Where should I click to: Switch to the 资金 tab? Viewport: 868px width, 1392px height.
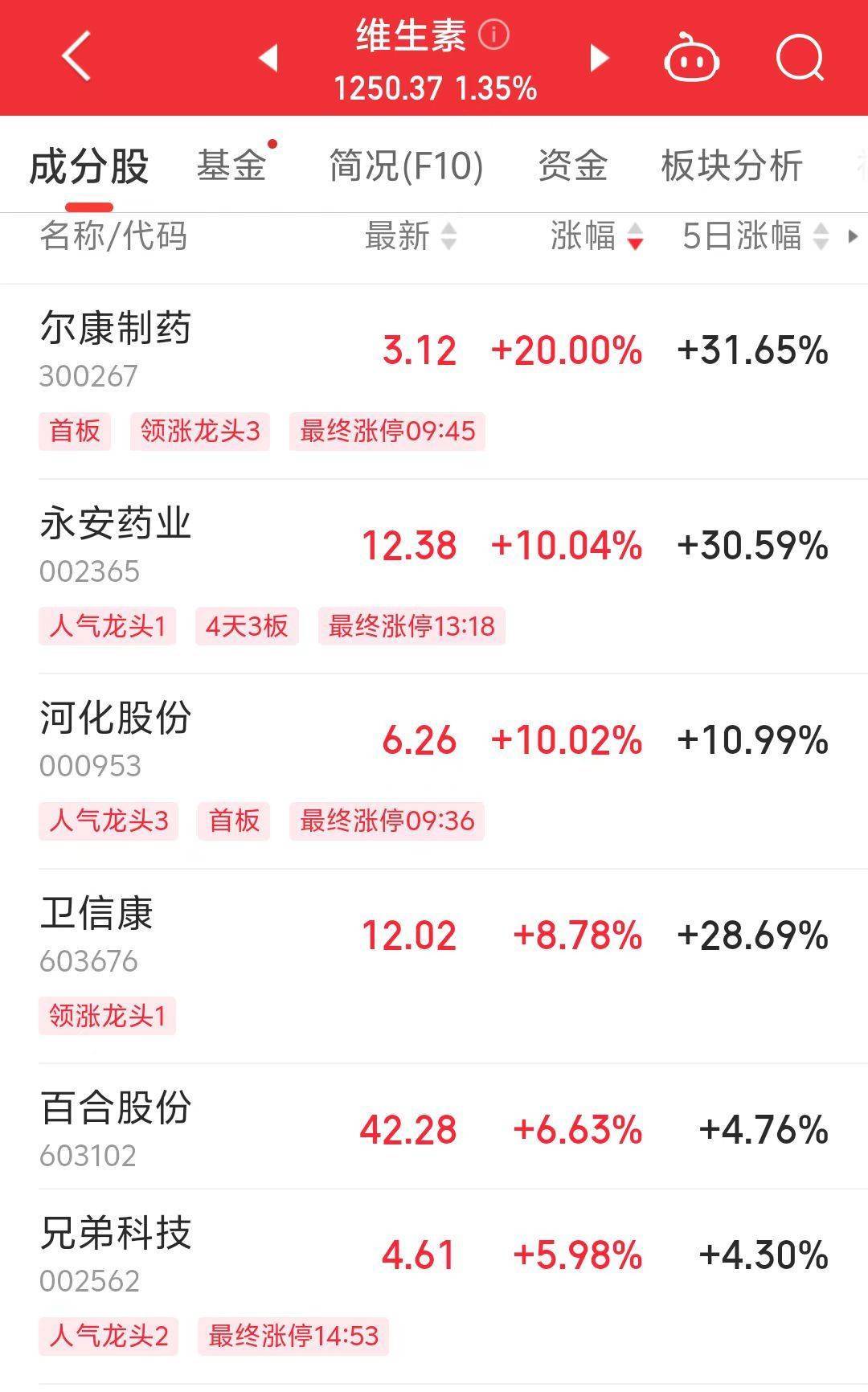pyautogui.click(x=572, y=166)
